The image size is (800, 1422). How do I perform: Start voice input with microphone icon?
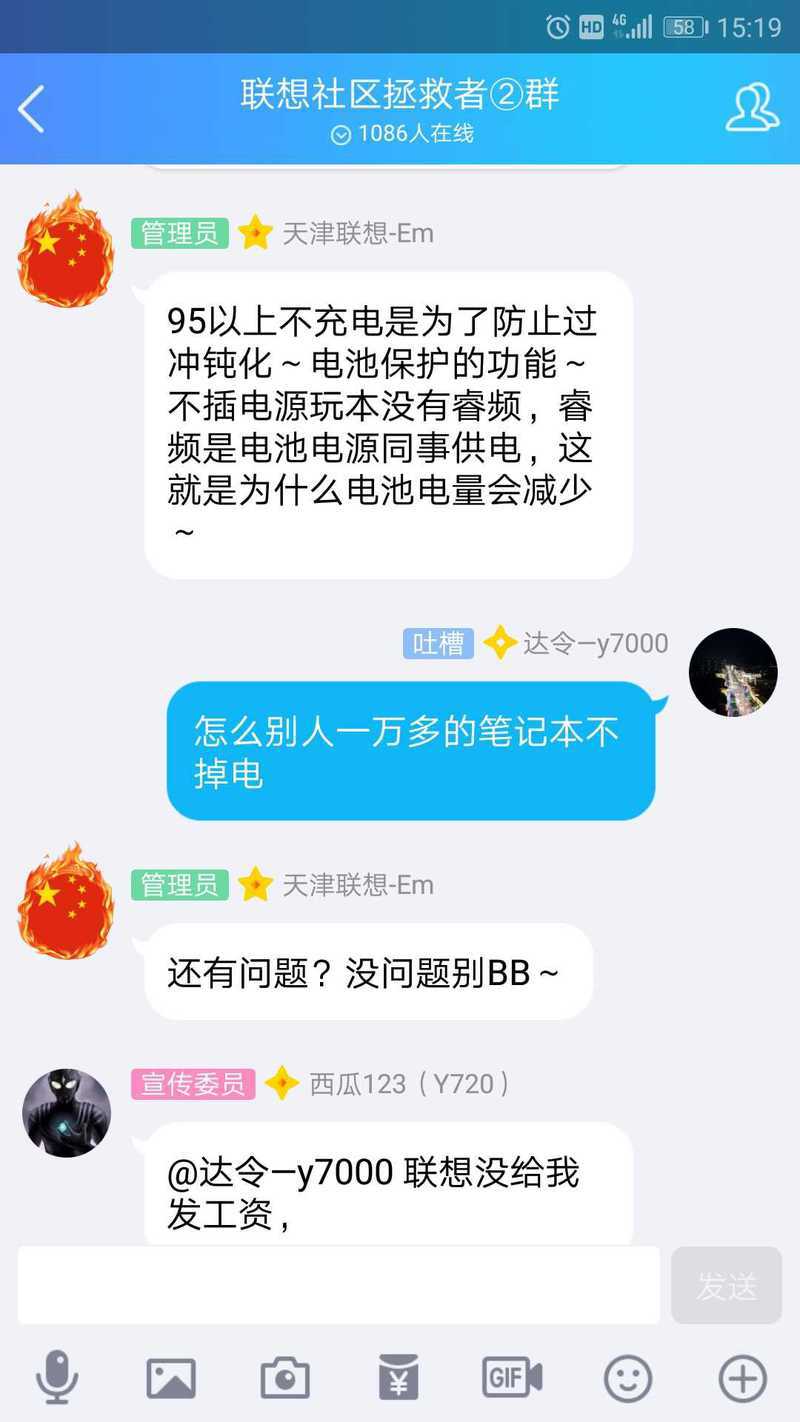pos(57,1378)
